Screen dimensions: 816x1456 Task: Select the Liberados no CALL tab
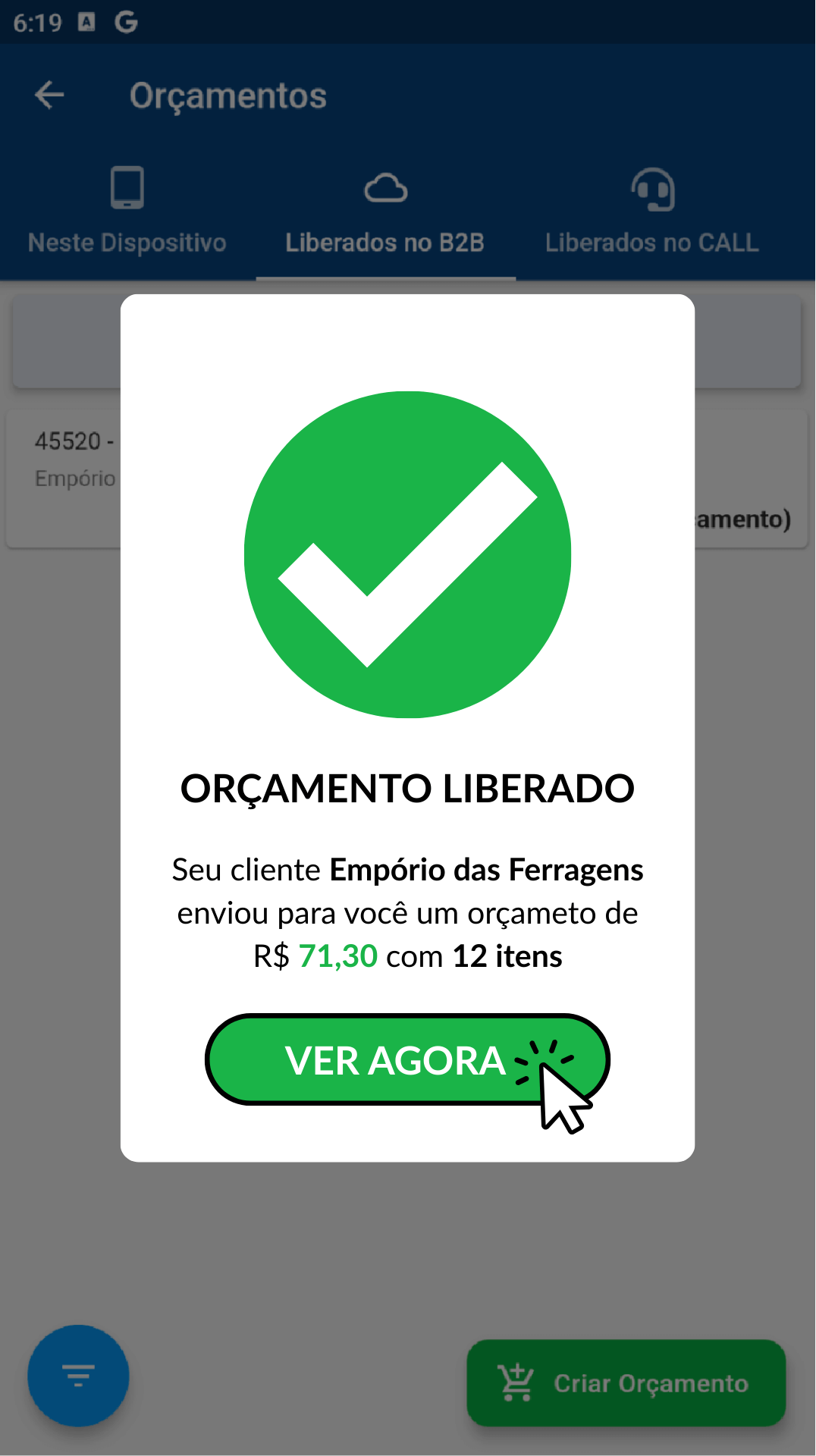[652, 242]
